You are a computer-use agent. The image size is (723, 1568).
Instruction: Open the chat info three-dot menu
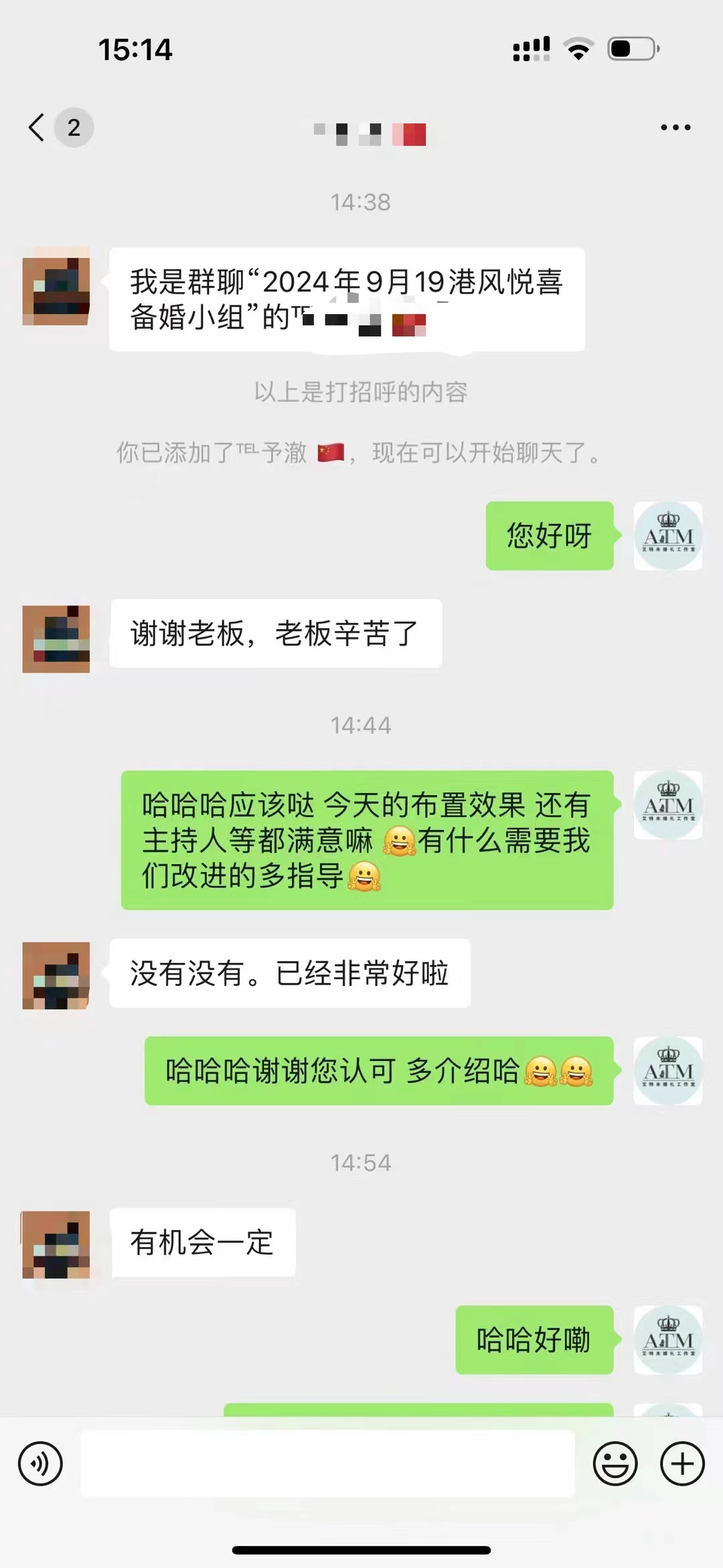click(675, 127)
